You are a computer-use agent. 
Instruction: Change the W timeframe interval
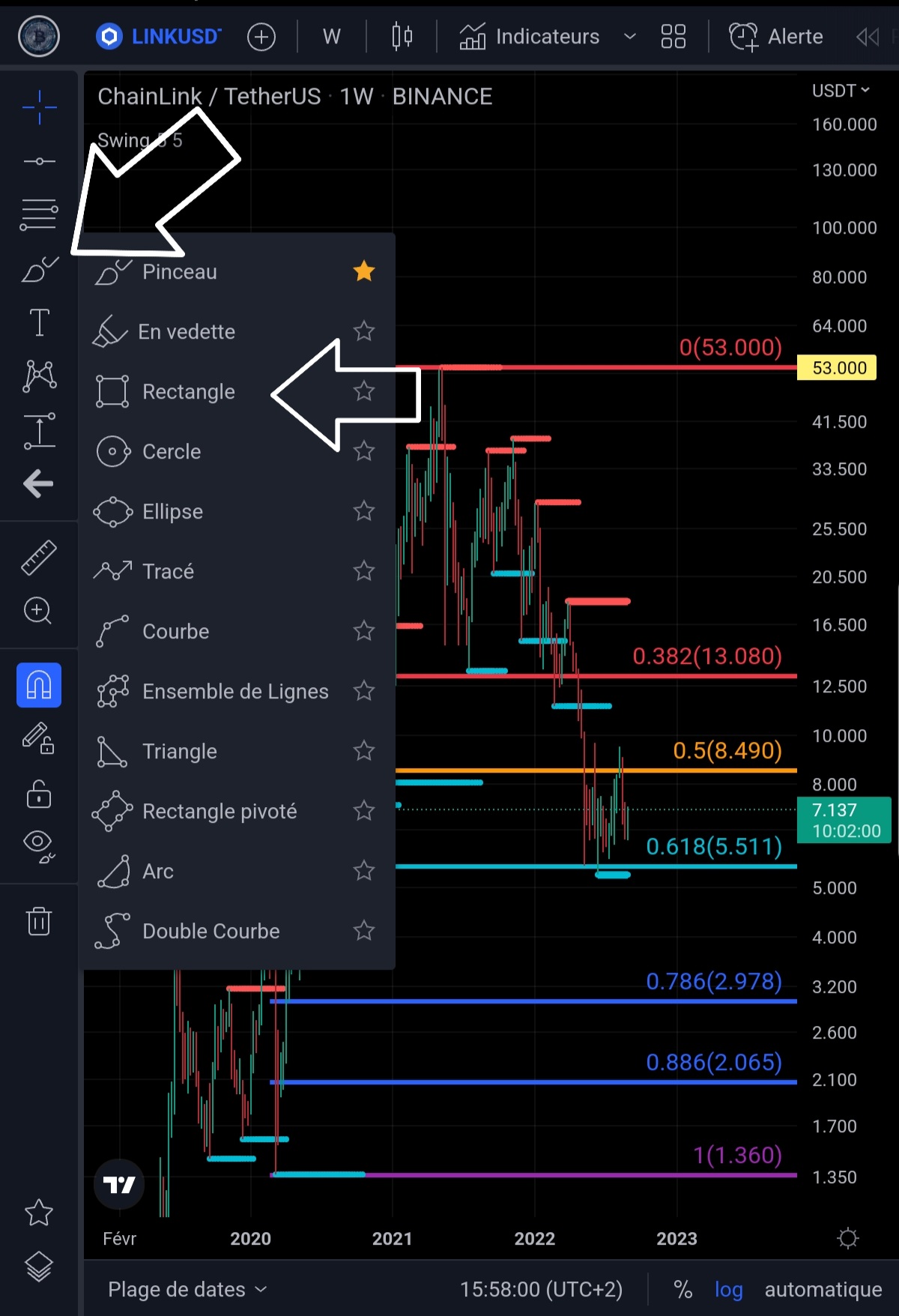[331, 36]
